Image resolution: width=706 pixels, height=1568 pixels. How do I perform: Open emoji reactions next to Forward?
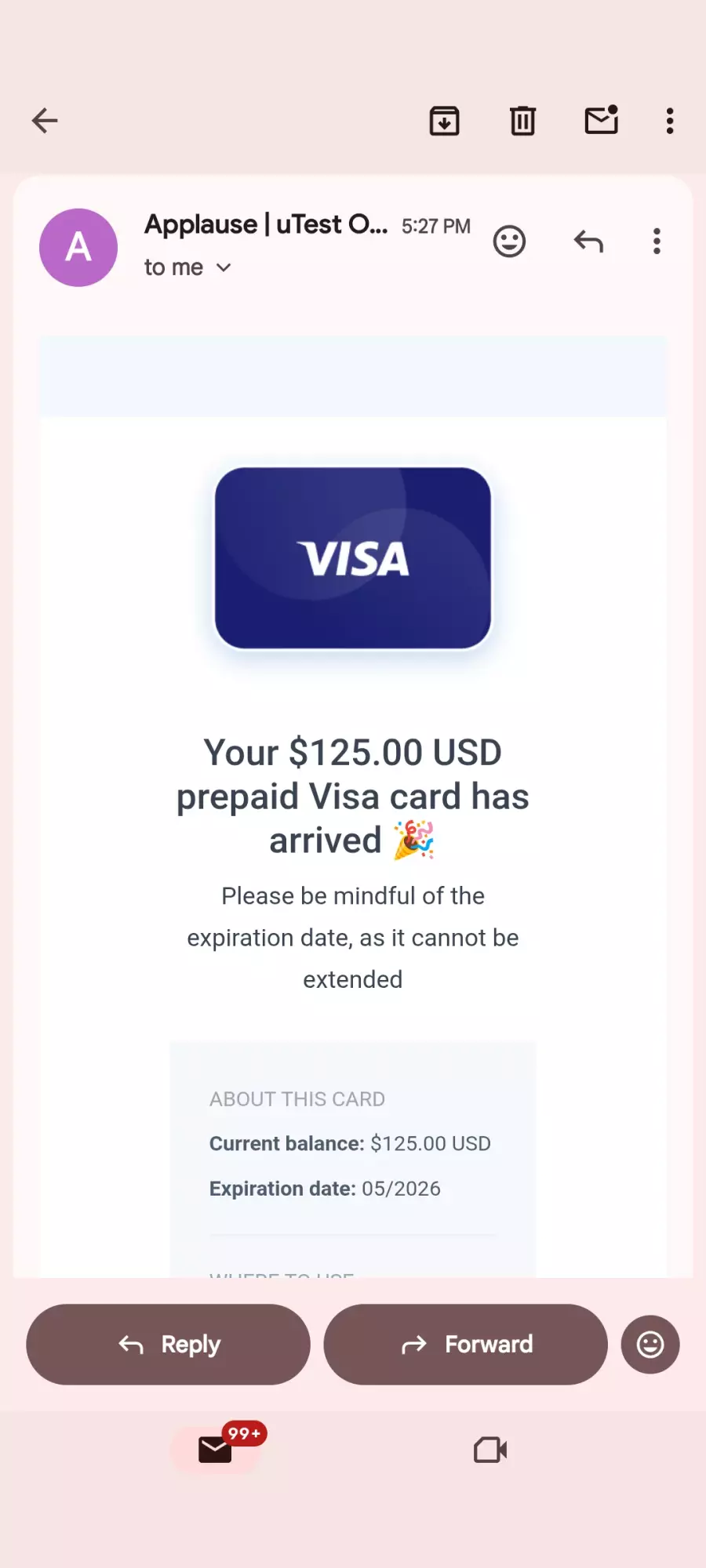[650, 1345]
